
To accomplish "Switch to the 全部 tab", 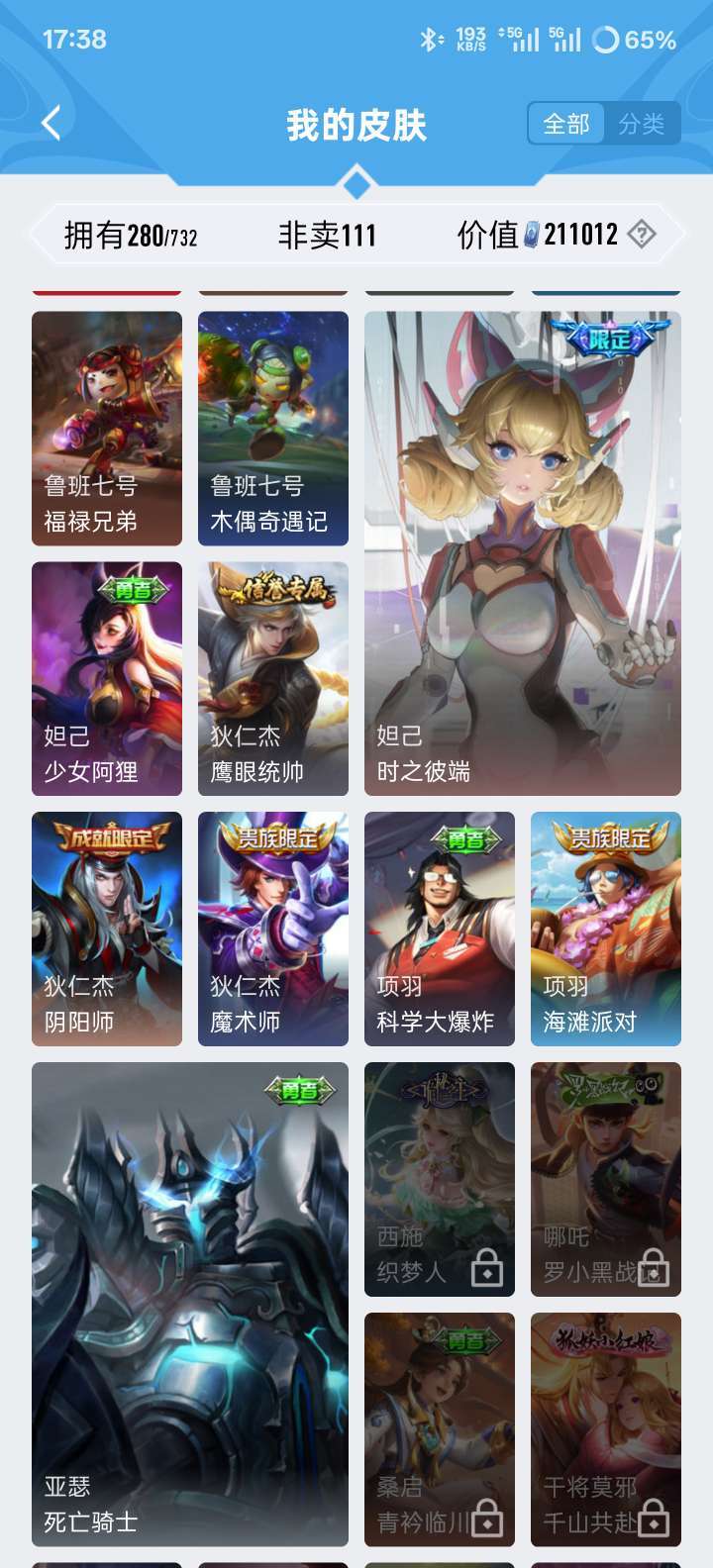I will coord(566,124).
